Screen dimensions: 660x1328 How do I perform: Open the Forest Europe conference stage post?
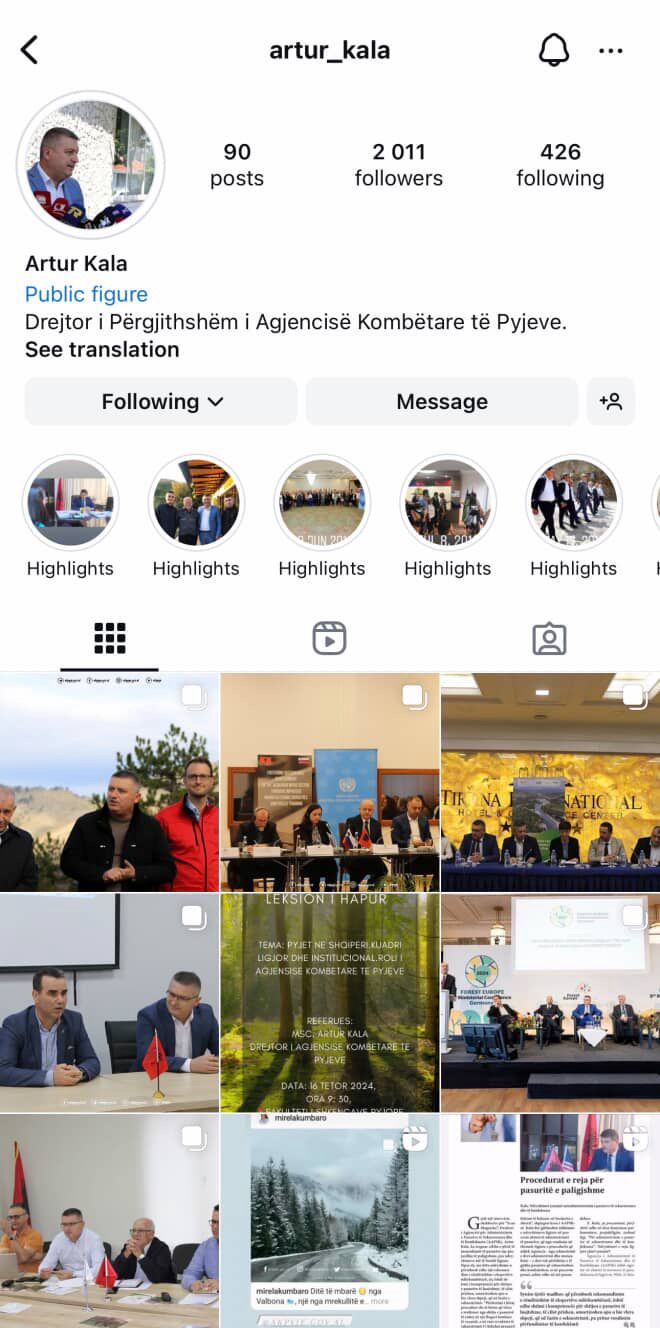coord(550,1002)
